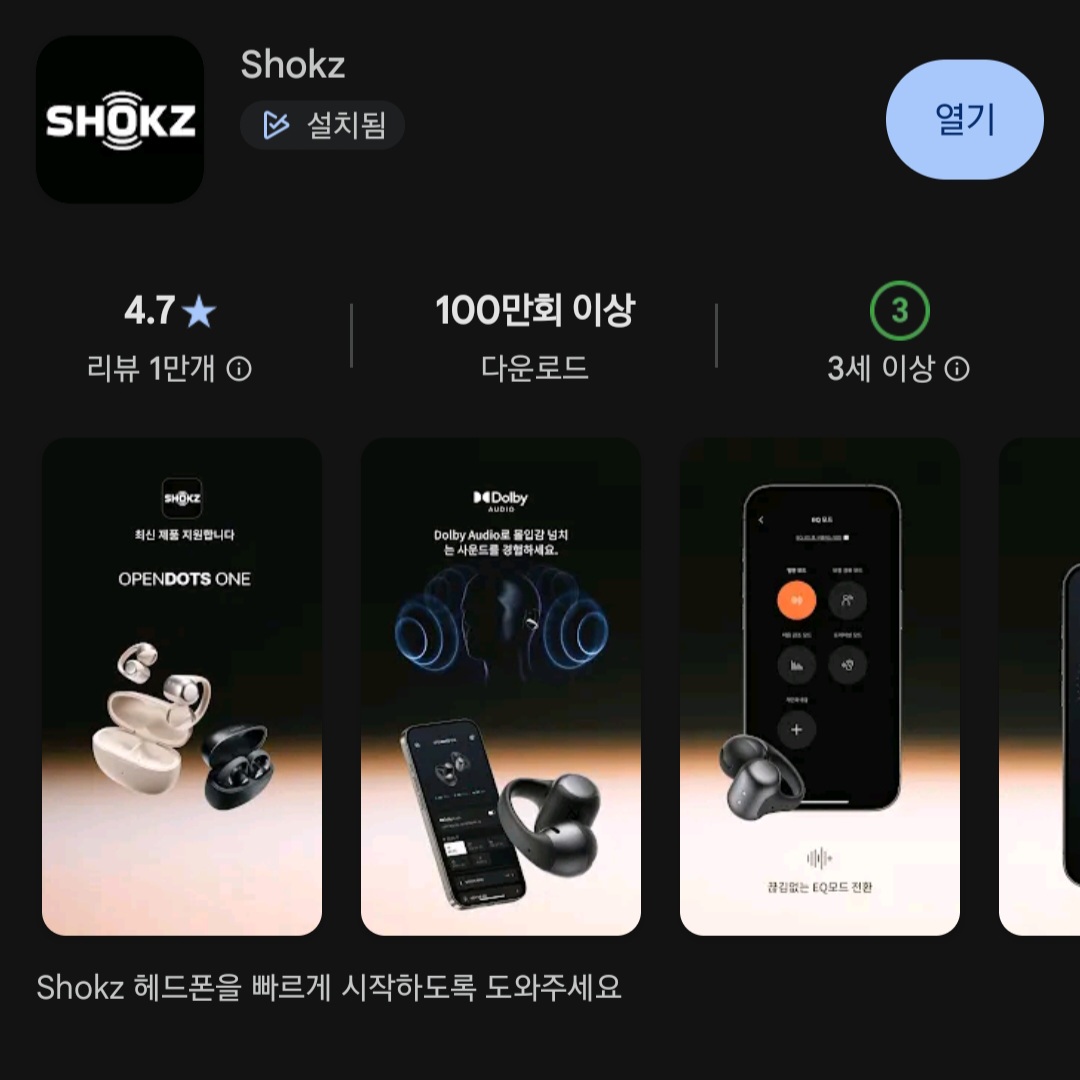The height and width of the screenshot is (1080, 1080).
Task: Open the Dolby Audio screenshot
Action: pyautogui.click(x=500, y=686)
